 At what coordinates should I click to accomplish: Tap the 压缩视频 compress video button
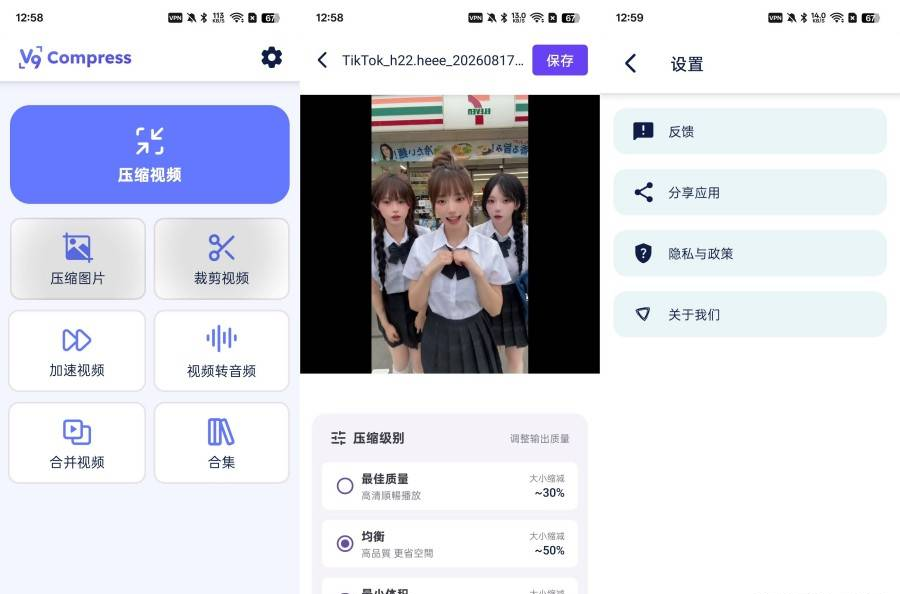click(150, 154)
